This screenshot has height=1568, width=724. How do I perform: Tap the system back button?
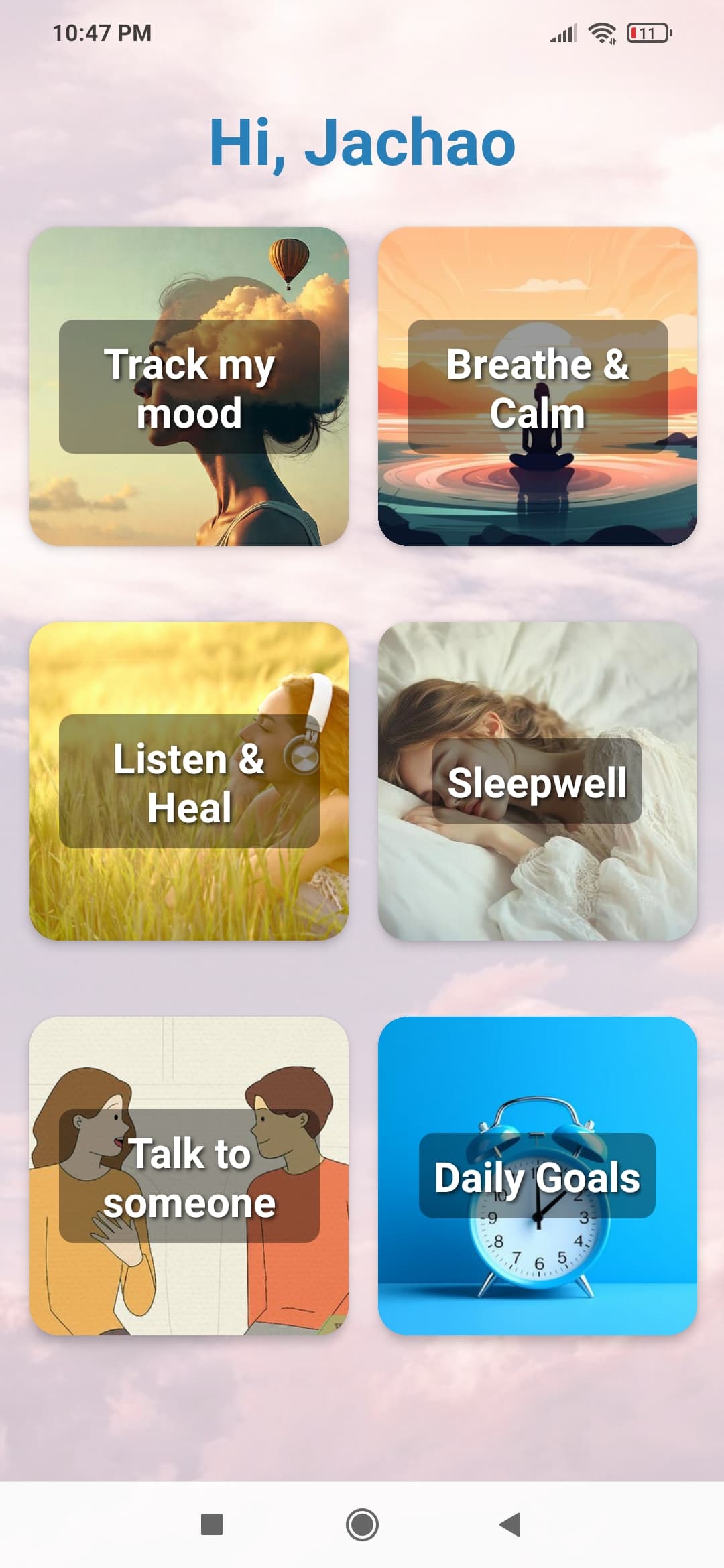(511, 1524)
